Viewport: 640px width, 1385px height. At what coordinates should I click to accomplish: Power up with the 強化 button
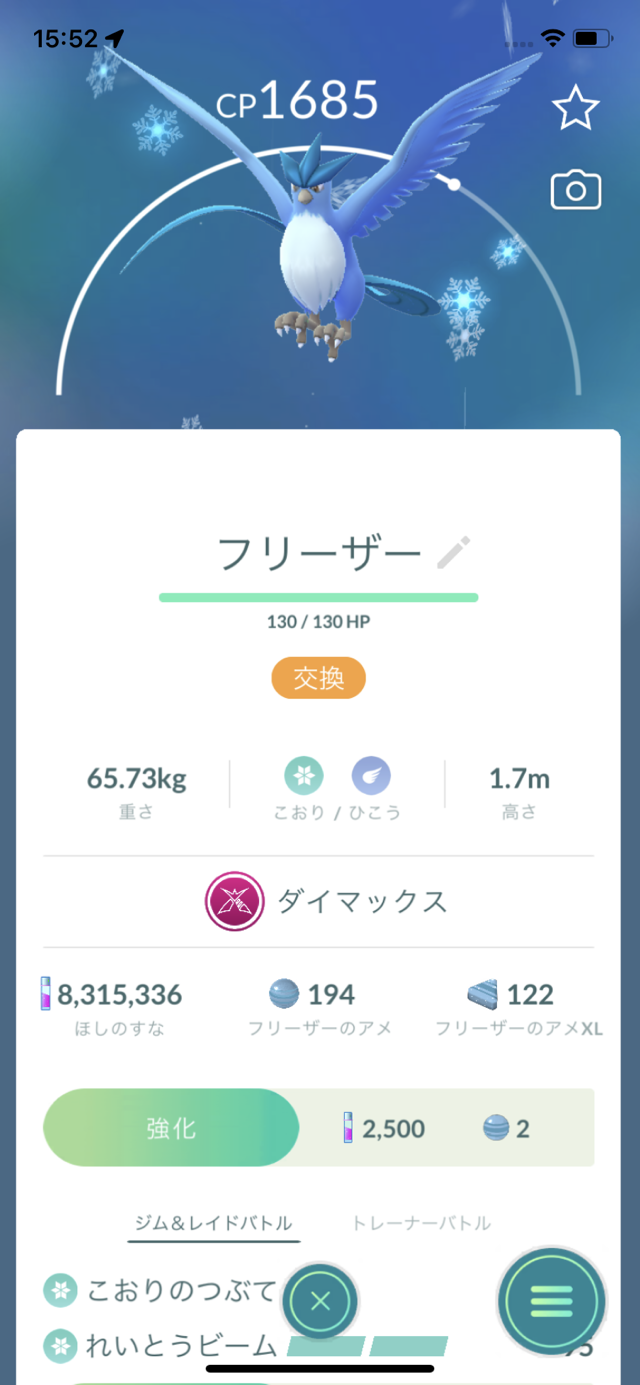pyautogui.click(x=171, y=1128)
